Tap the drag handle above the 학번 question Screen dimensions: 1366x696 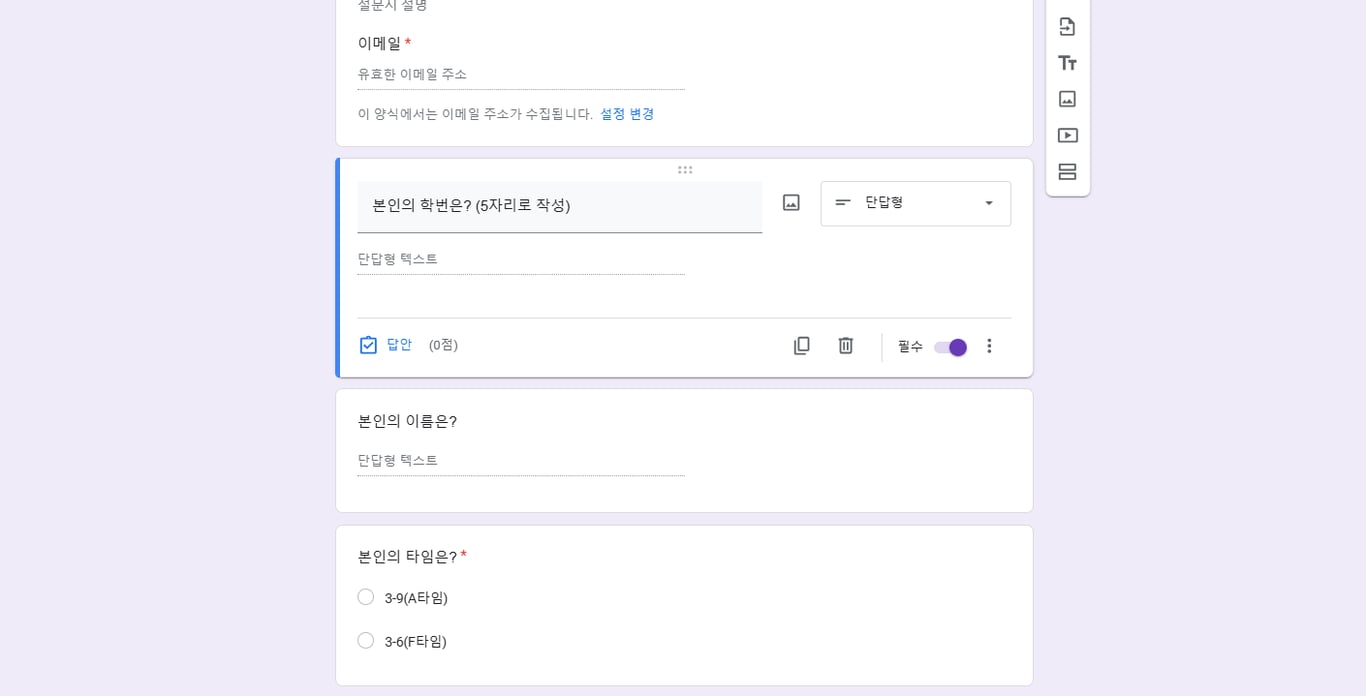pos(685,170)
